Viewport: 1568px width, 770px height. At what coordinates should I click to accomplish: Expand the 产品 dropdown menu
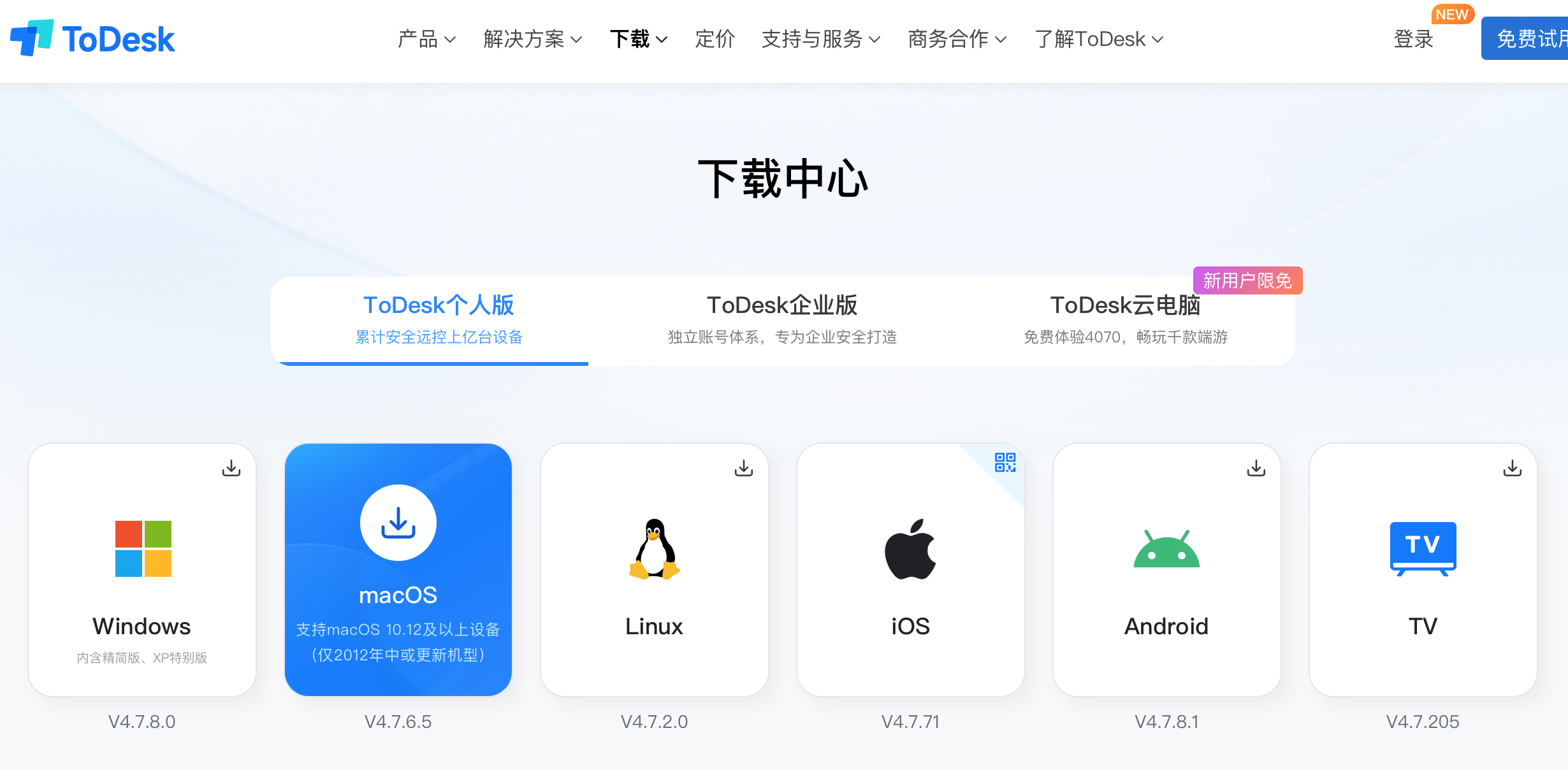(x=426, y=39)
